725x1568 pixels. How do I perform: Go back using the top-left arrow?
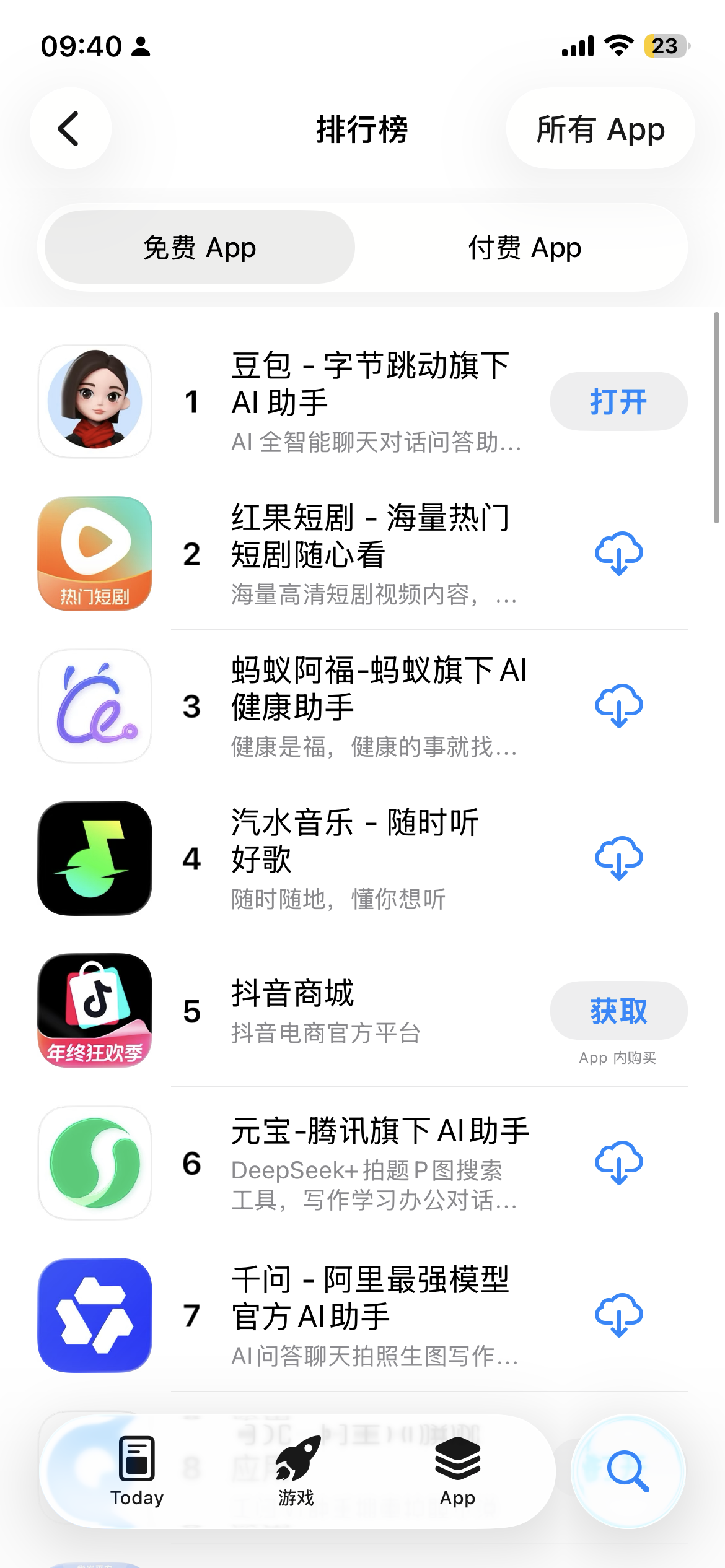pyautogui.click(x=71, y=128)
